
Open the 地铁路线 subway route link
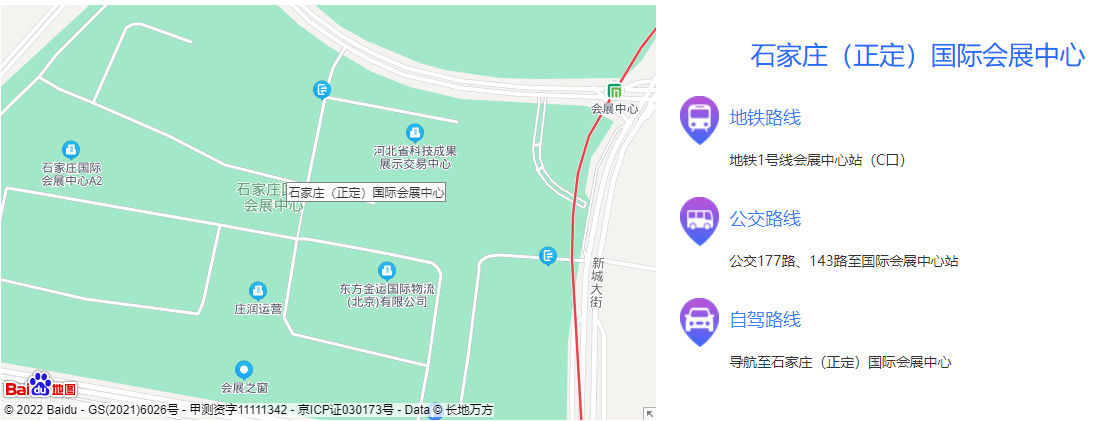coord(765,118)
